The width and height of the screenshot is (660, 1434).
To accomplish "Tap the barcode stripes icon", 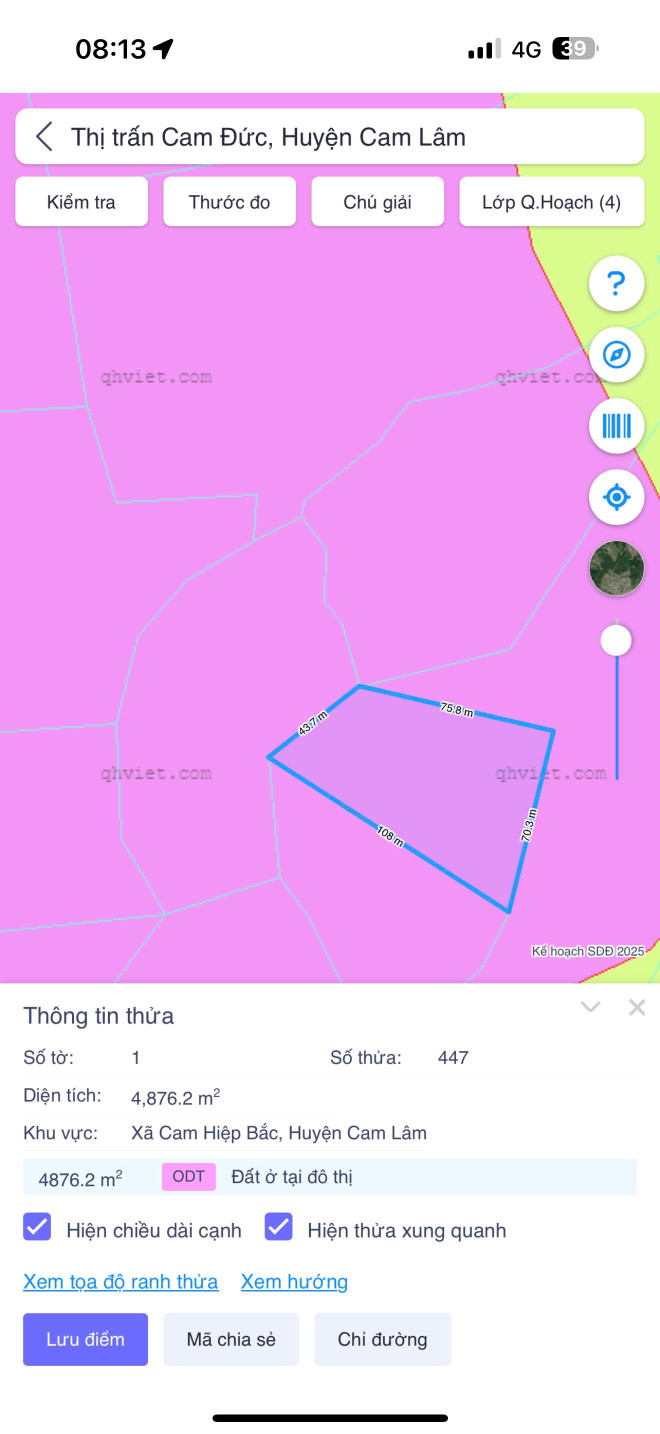I will [x=616, y=426].
